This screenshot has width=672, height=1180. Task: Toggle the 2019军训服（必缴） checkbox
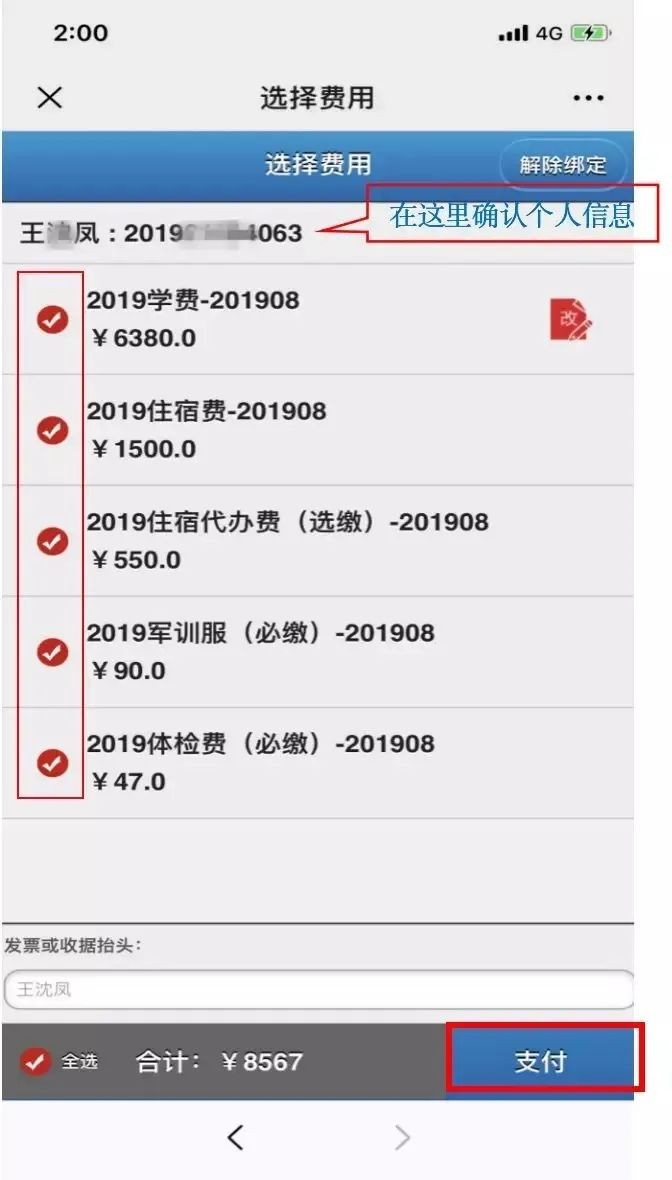(52, 652)
